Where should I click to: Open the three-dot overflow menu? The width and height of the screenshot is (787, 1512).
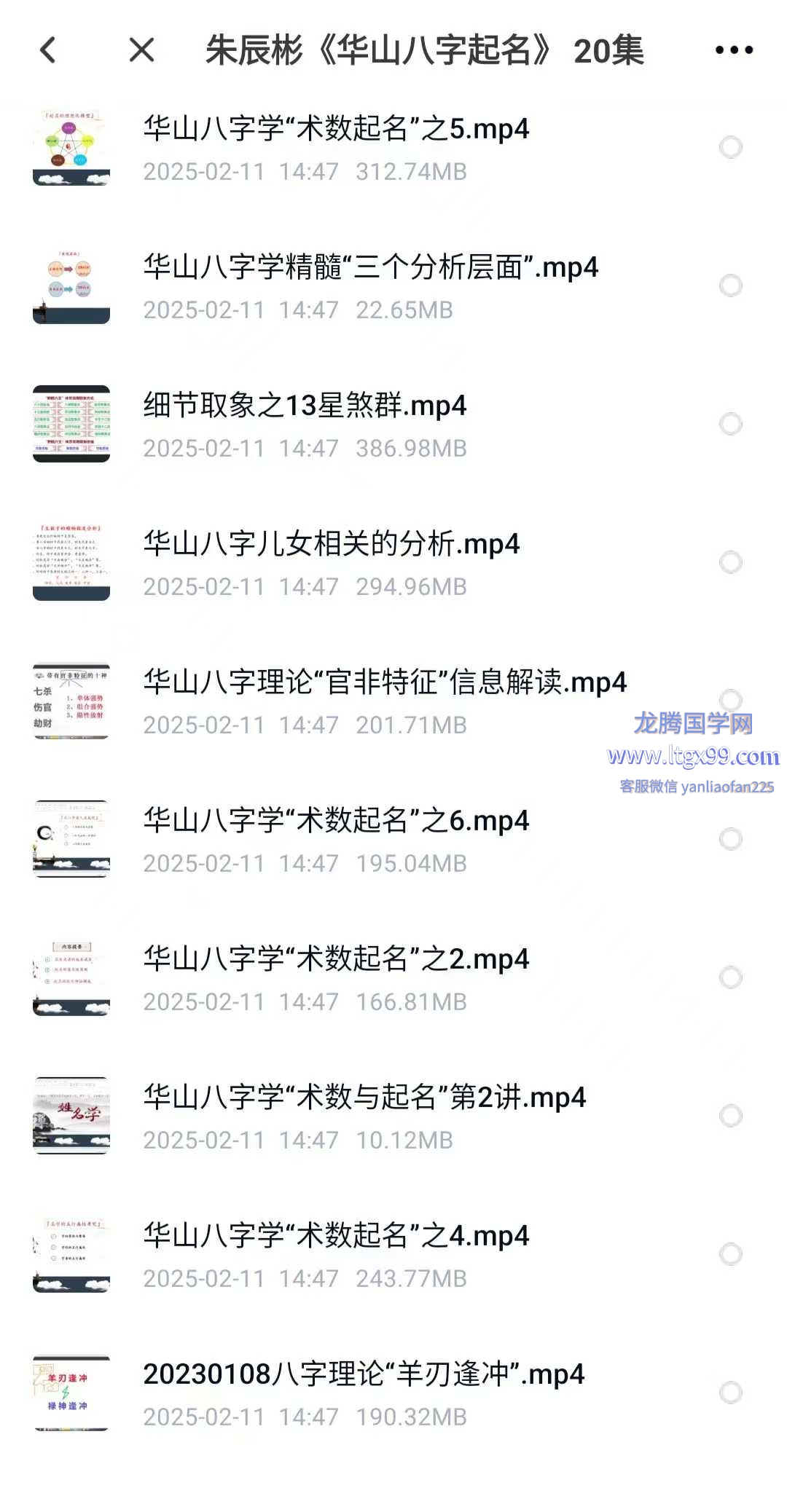(733, 50)
